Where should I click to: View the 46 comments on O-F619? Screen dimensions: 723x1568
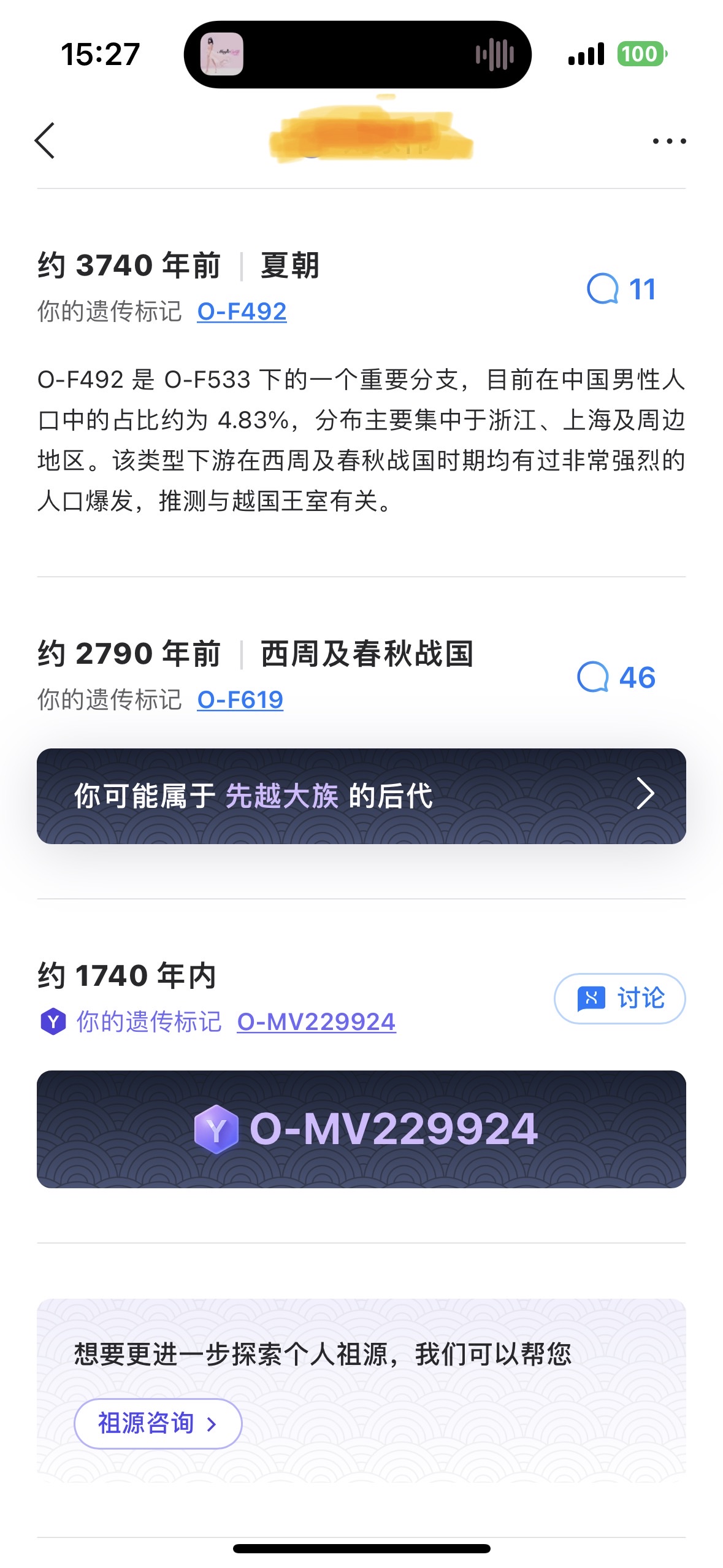click(x=616, y=677)
